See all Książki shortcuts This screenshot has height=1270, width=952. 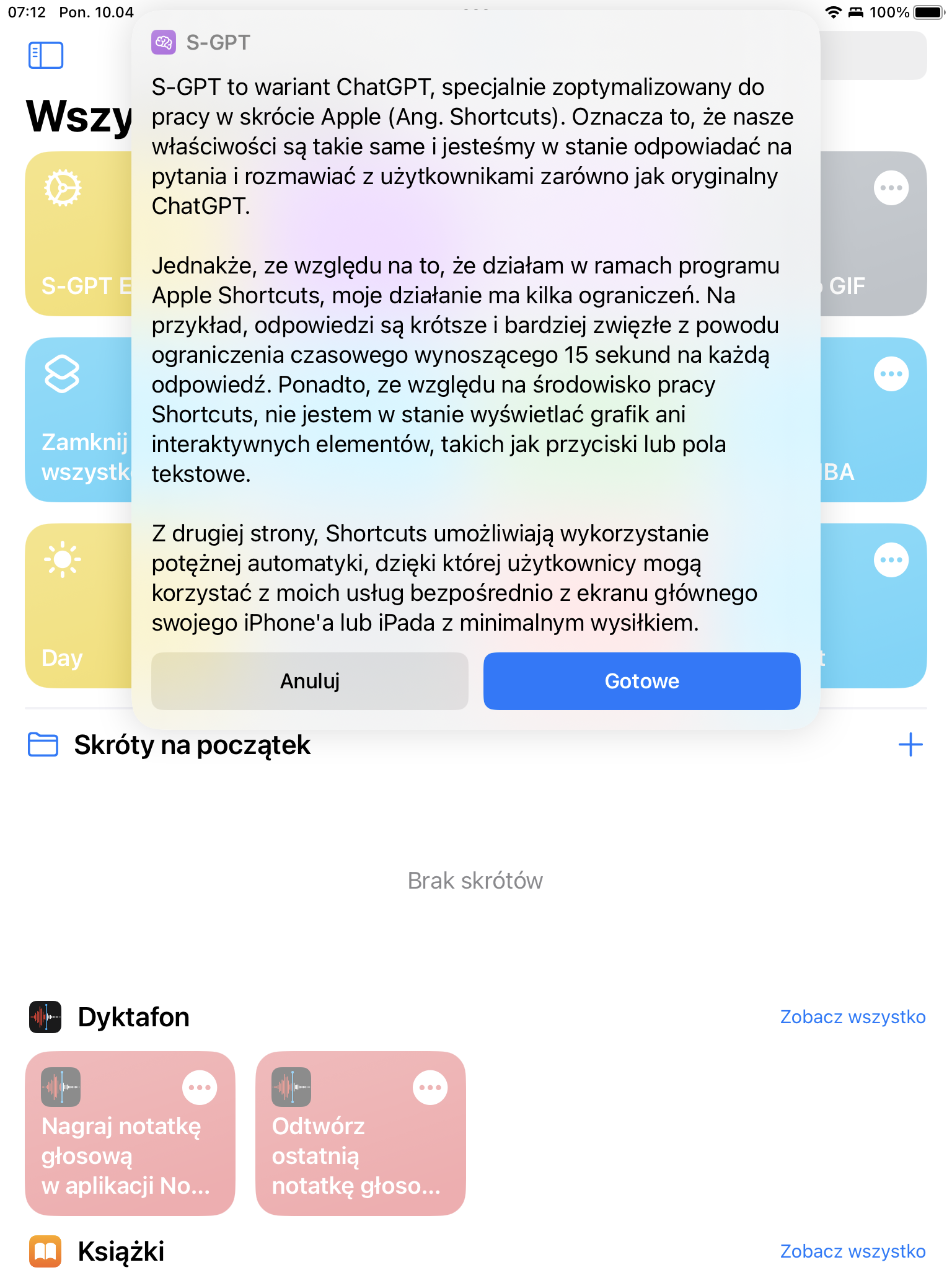pos(852,1251)
